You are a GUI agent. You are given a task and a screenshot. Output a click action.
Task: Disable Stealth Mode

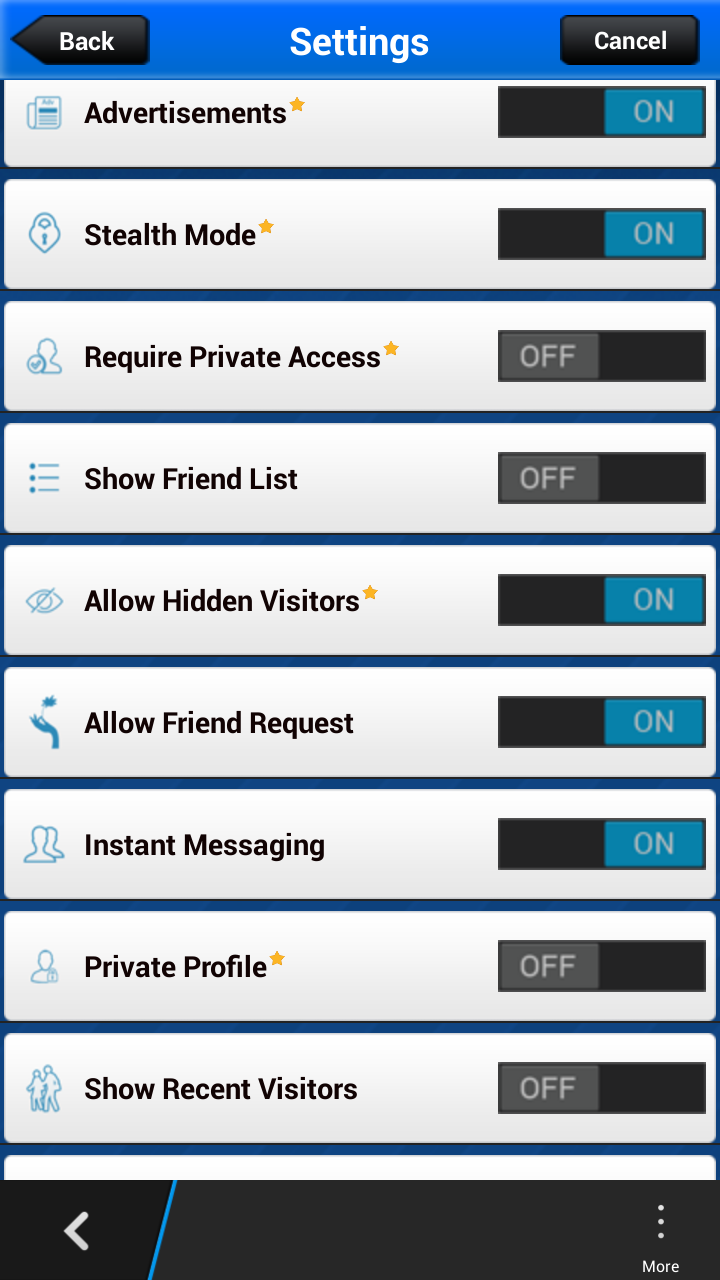pos(602,234)
